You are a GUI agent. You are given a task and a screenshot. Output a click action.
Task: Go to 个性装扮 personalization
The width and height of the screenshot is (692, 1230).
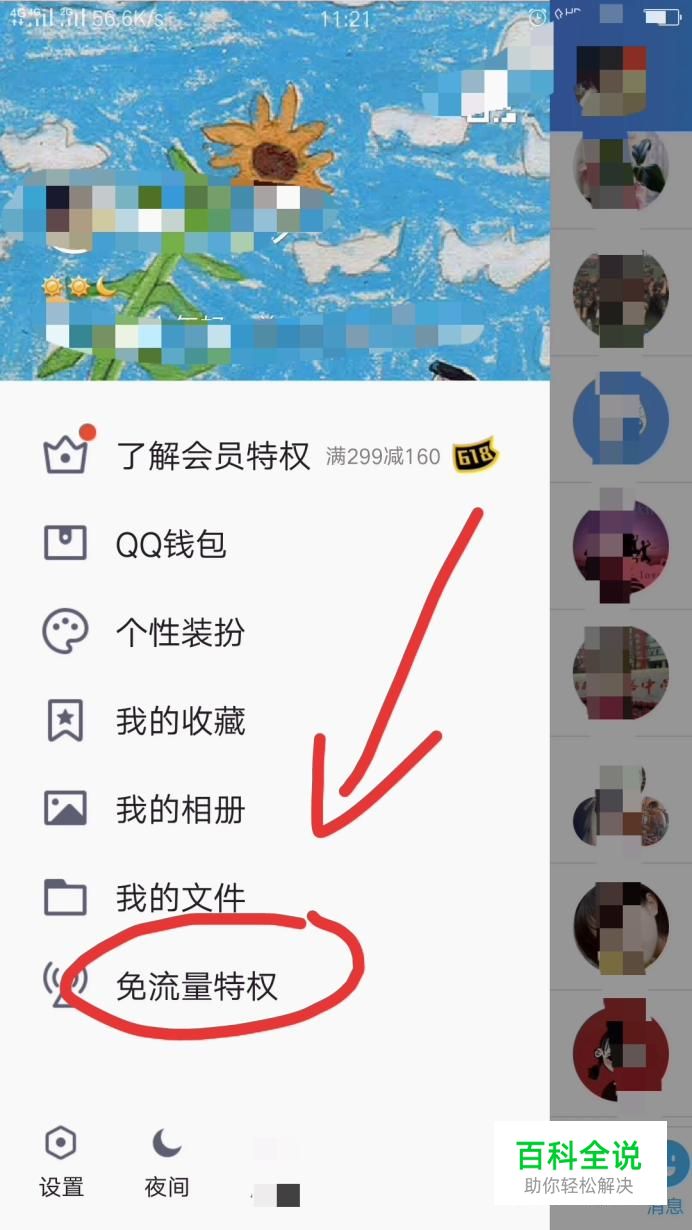[x=180, y=633]
